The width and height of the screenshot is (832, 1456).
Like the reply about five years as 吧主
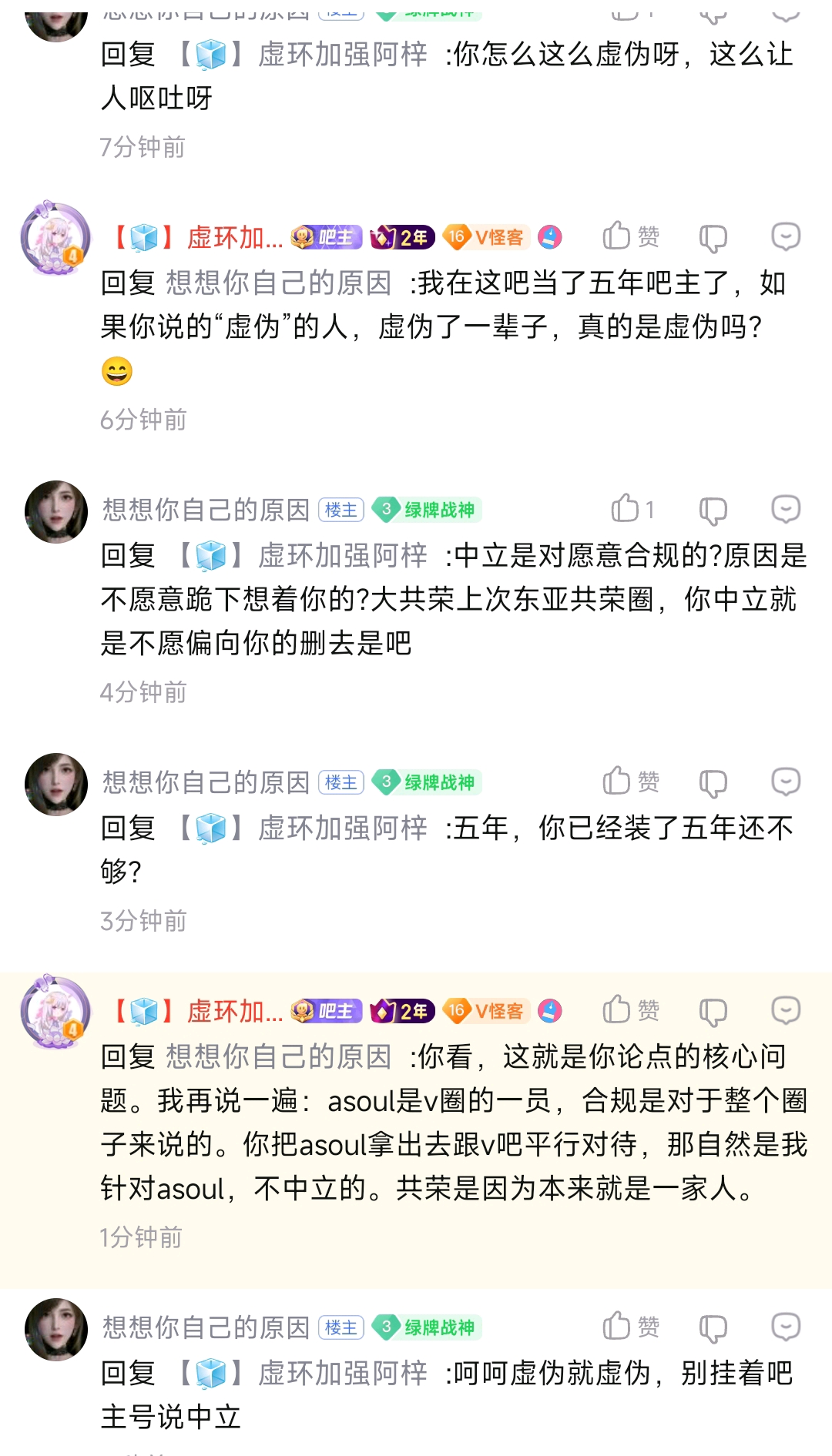630,236
